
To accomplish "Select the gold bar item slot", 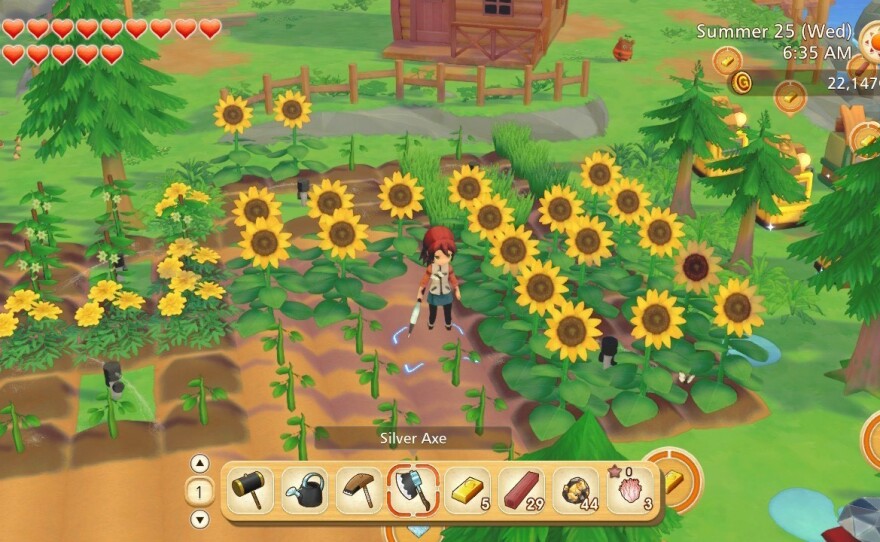I will [x=467, y=490].
